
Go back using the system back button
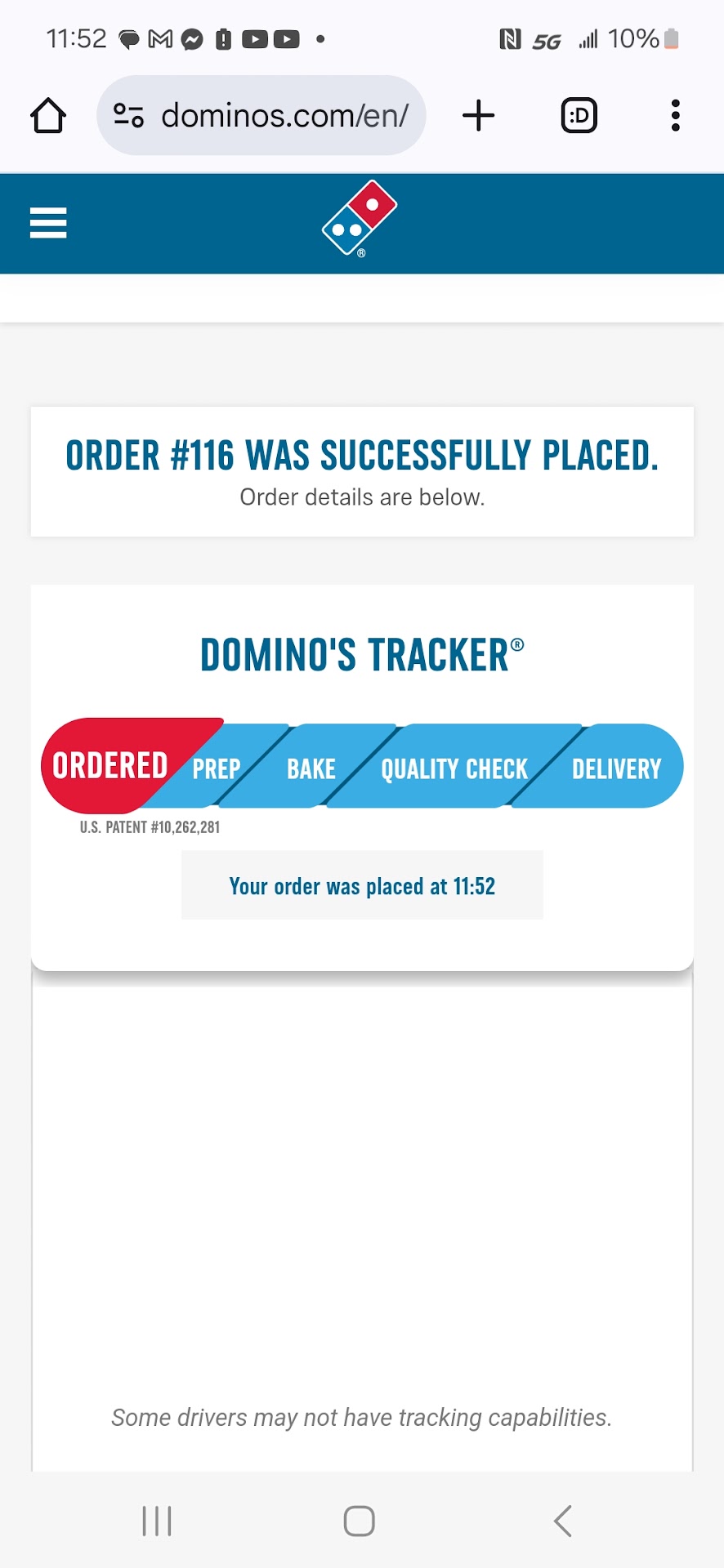pos(562,1521)
